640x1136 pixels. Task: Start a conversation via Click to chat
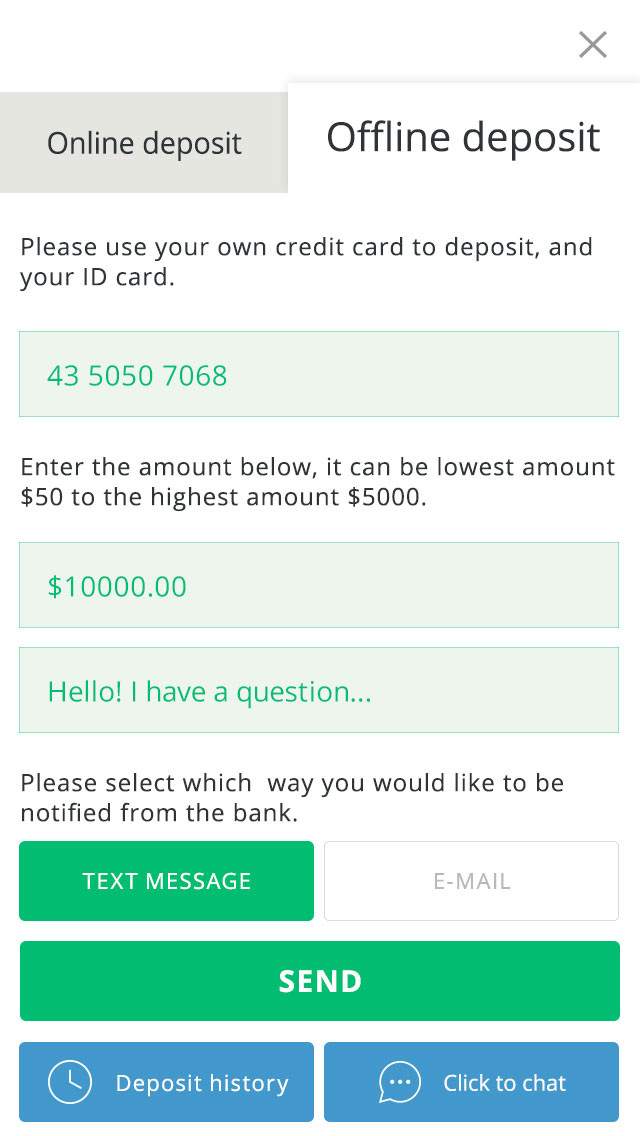click(x=471, y=1082)
